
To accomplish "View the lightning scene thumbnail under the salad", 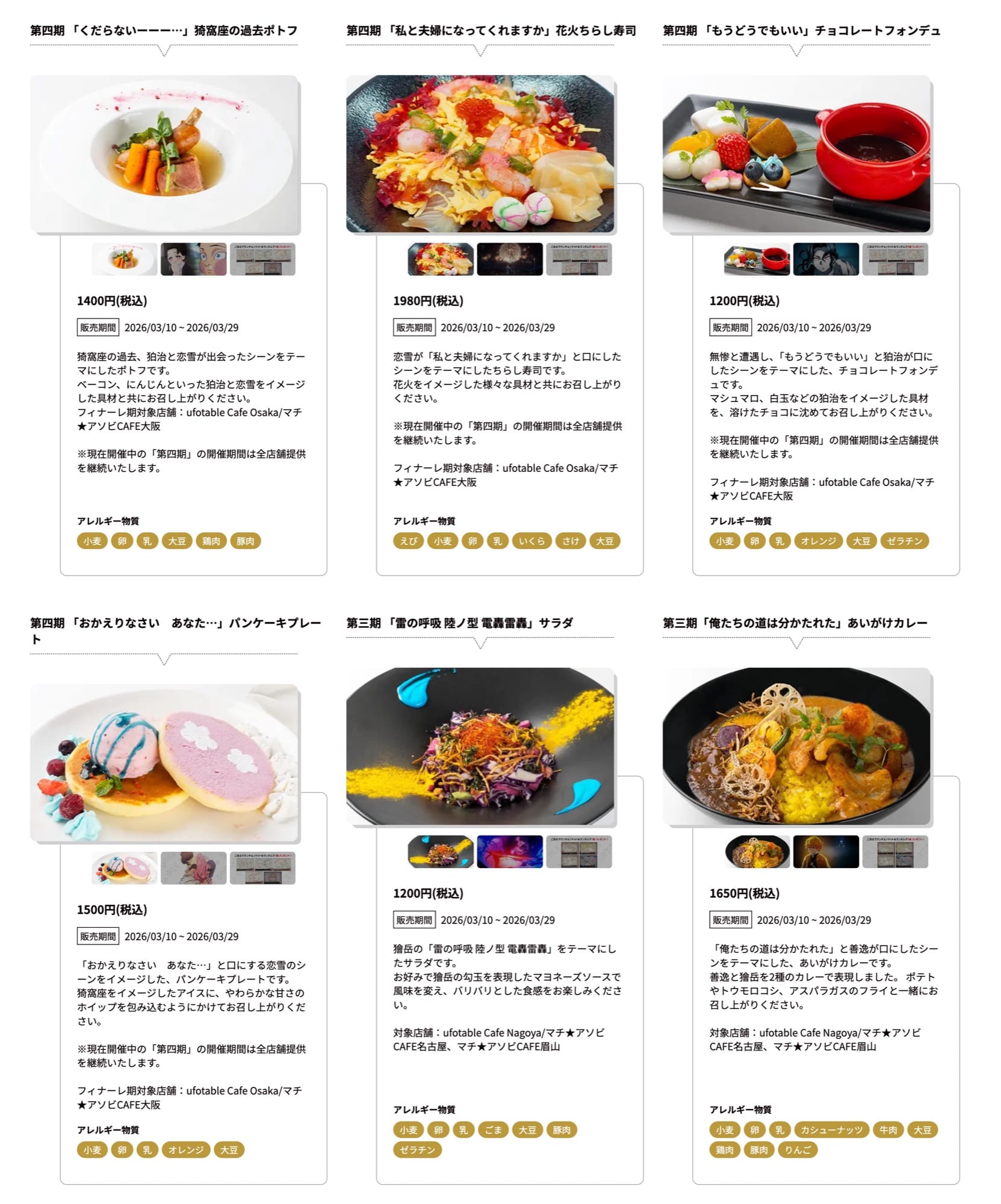I will 509,852.
